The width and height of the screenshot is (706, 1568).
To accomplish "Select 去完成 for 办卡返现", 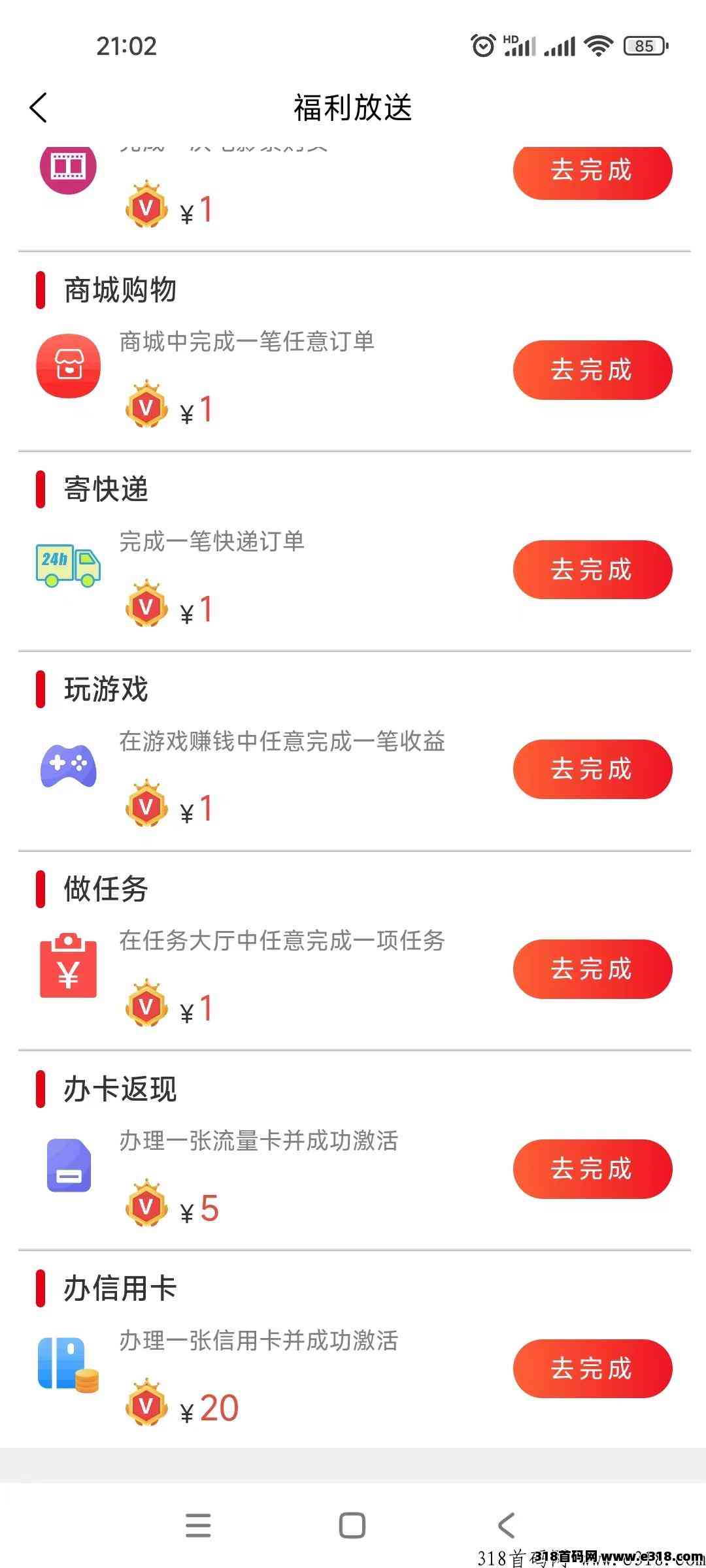I will (x=592, y=1169).
